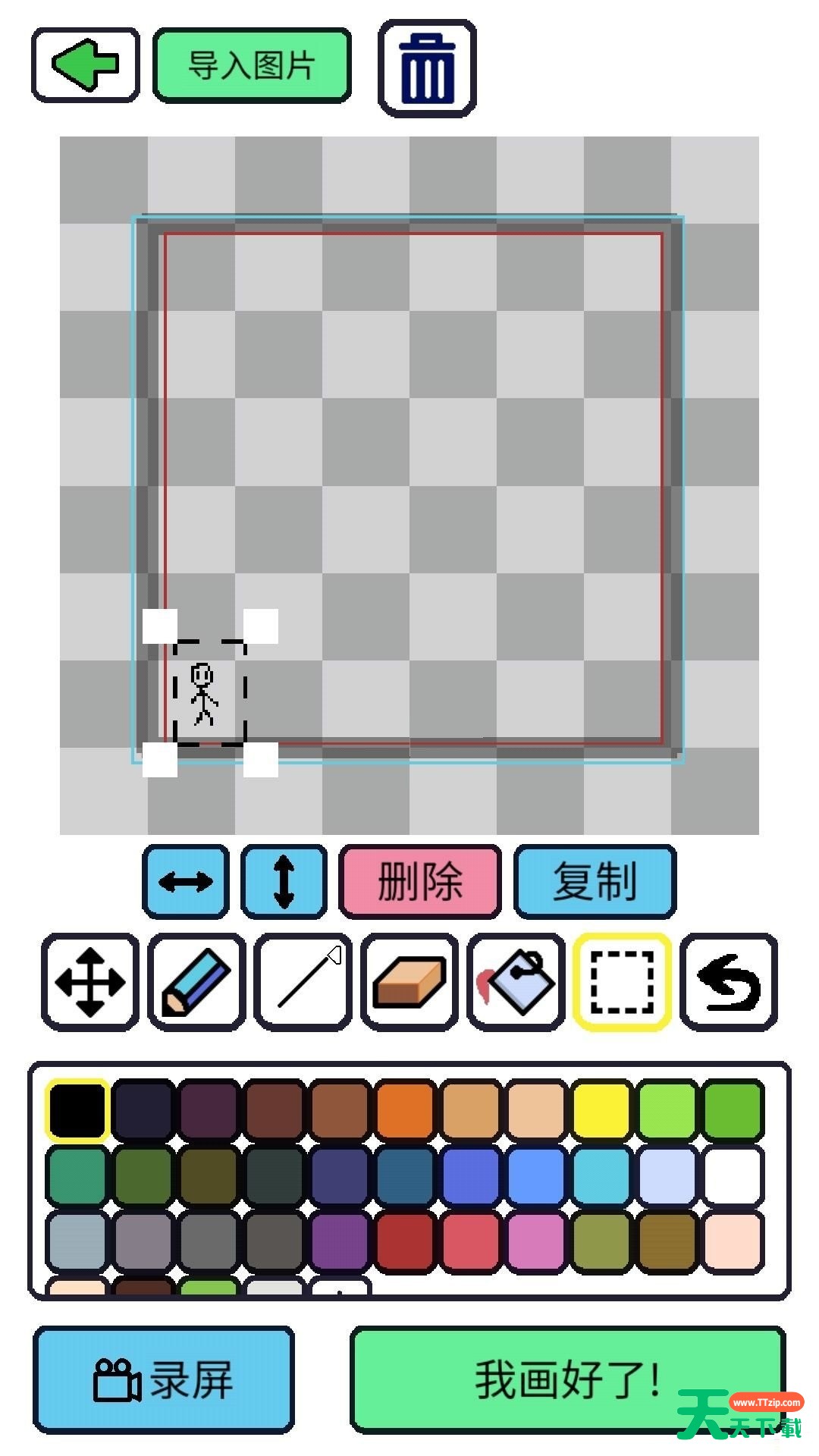
Task: Clear the canvas with the trash bin
Action: (428, 68)
